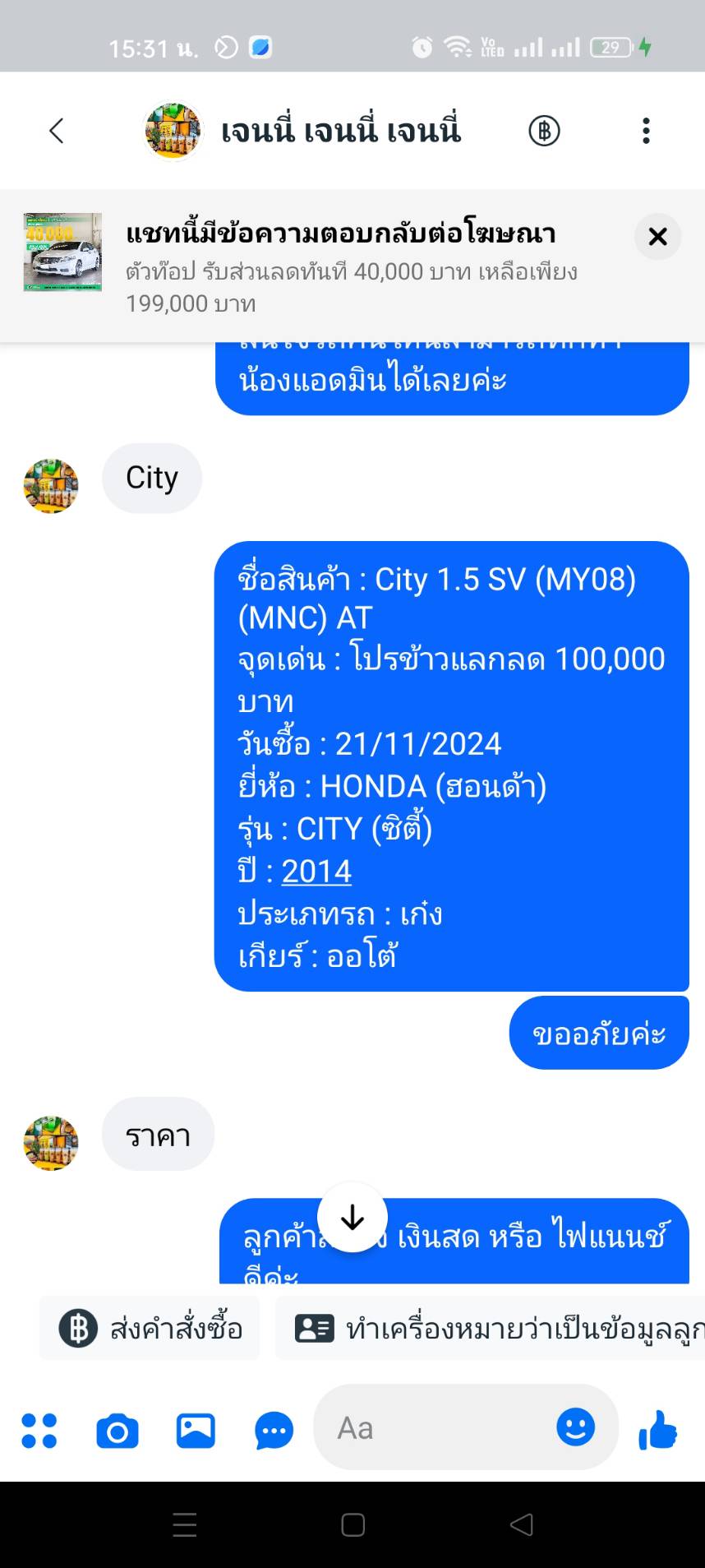Focus the Aa message field
The image size is (705, 1568).
(435, 1428)
